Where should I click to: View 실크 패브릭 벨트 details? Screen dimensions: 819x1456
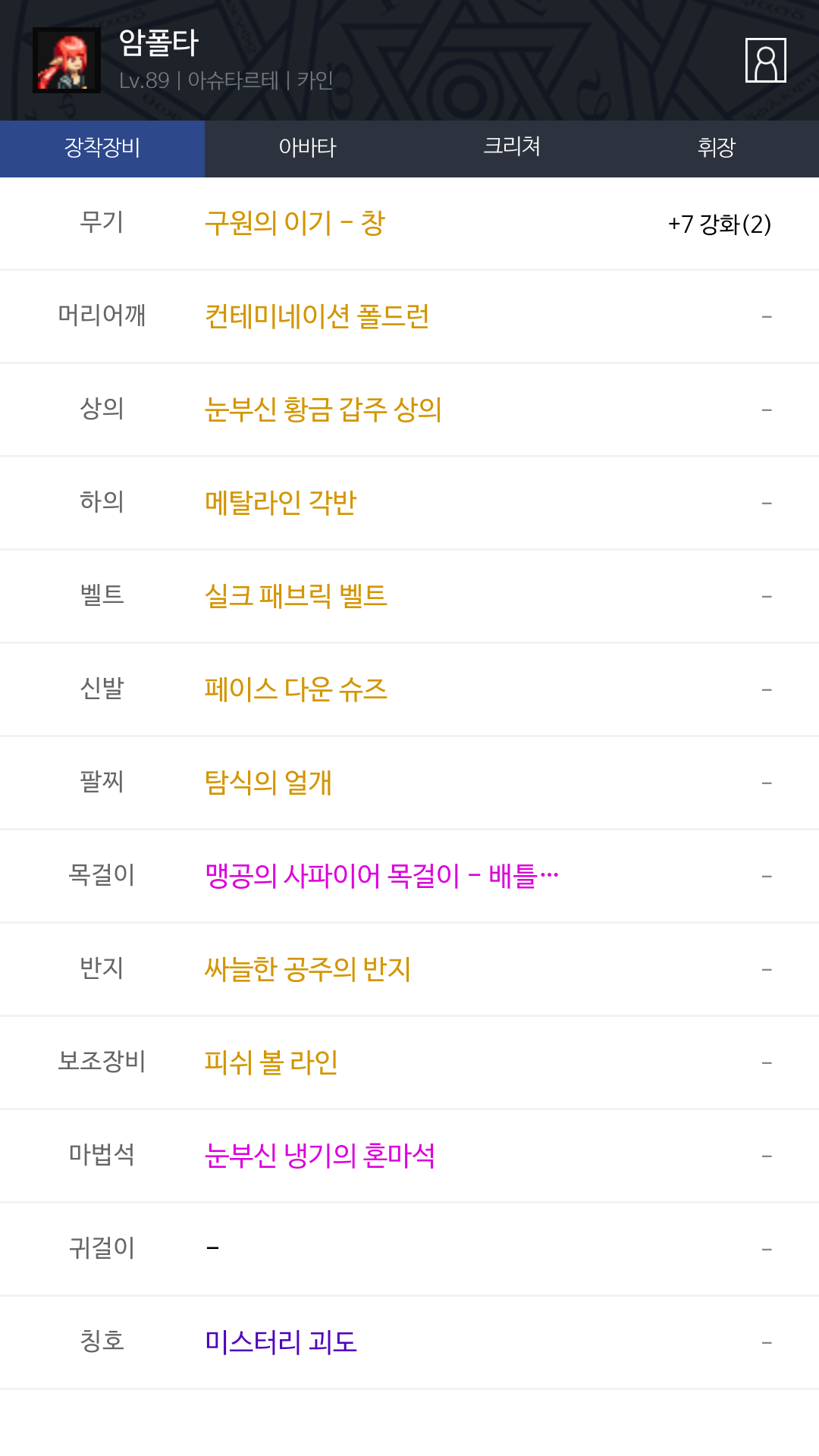click(296, 596)
